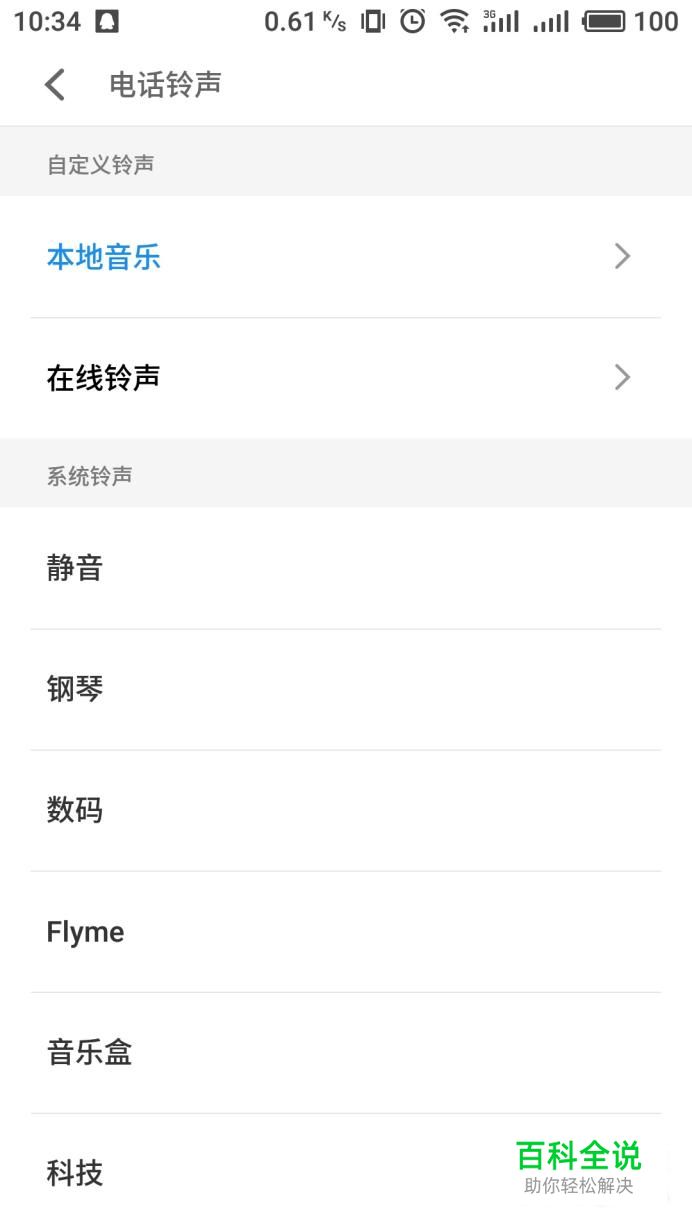
Task: Open 本地音乐 to pick local music
Action: click(346, 257)
